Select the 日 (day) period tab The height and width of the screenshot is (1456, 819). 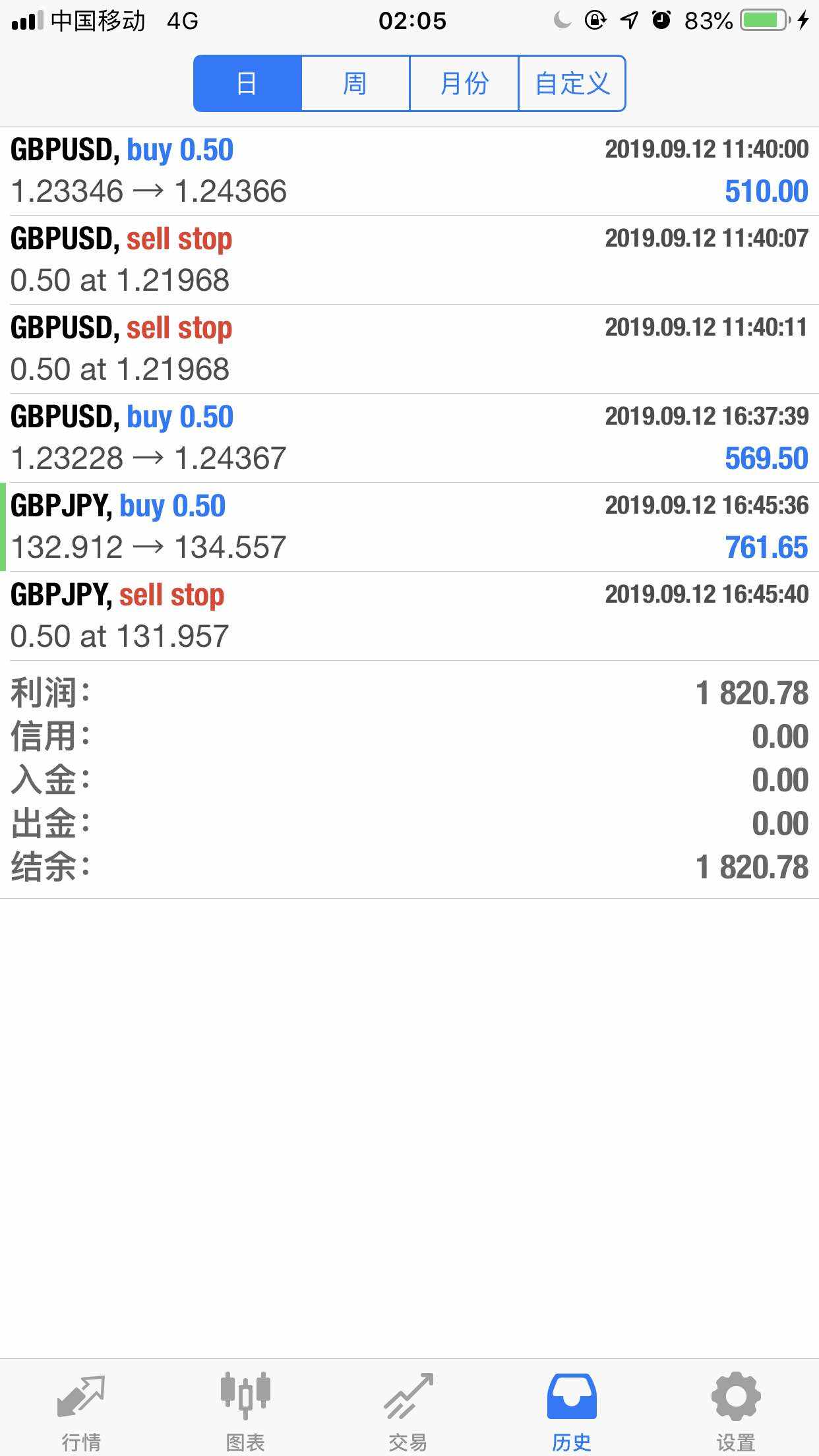click(x=247, y=84)
